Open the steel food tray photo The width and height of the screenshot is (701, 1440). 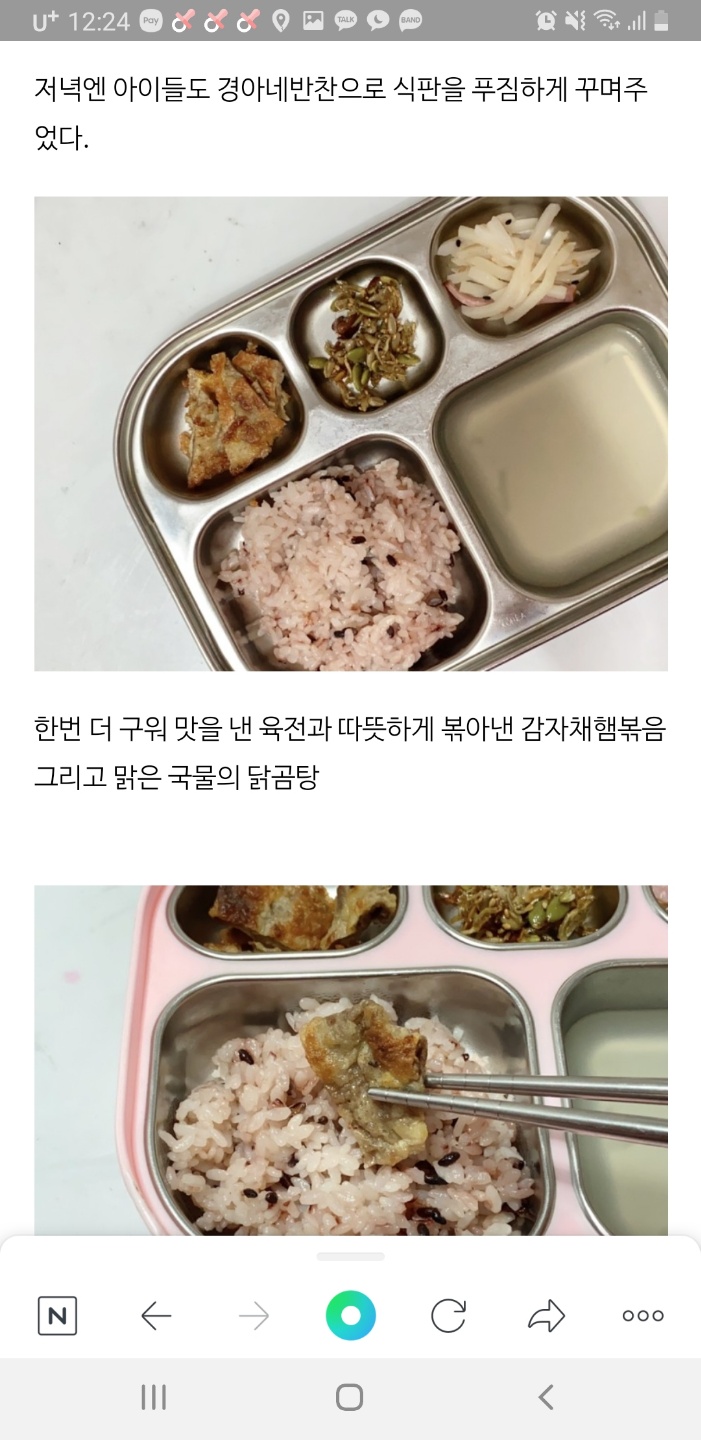tap(351, 433)
